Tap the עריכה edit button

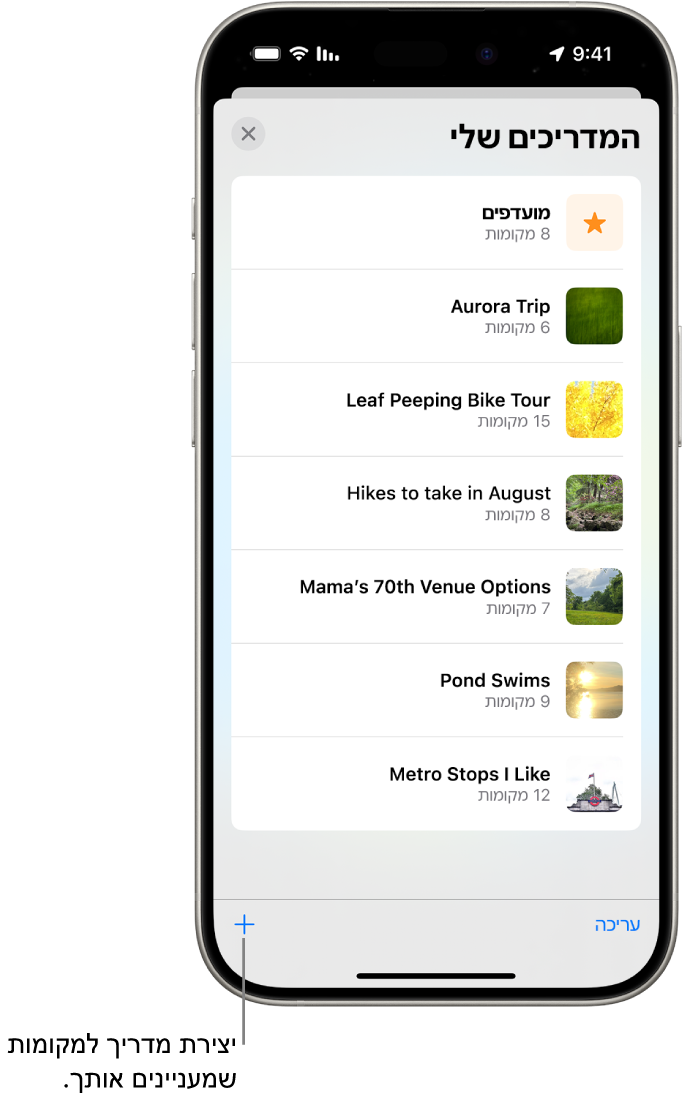[x=617, y=925]
